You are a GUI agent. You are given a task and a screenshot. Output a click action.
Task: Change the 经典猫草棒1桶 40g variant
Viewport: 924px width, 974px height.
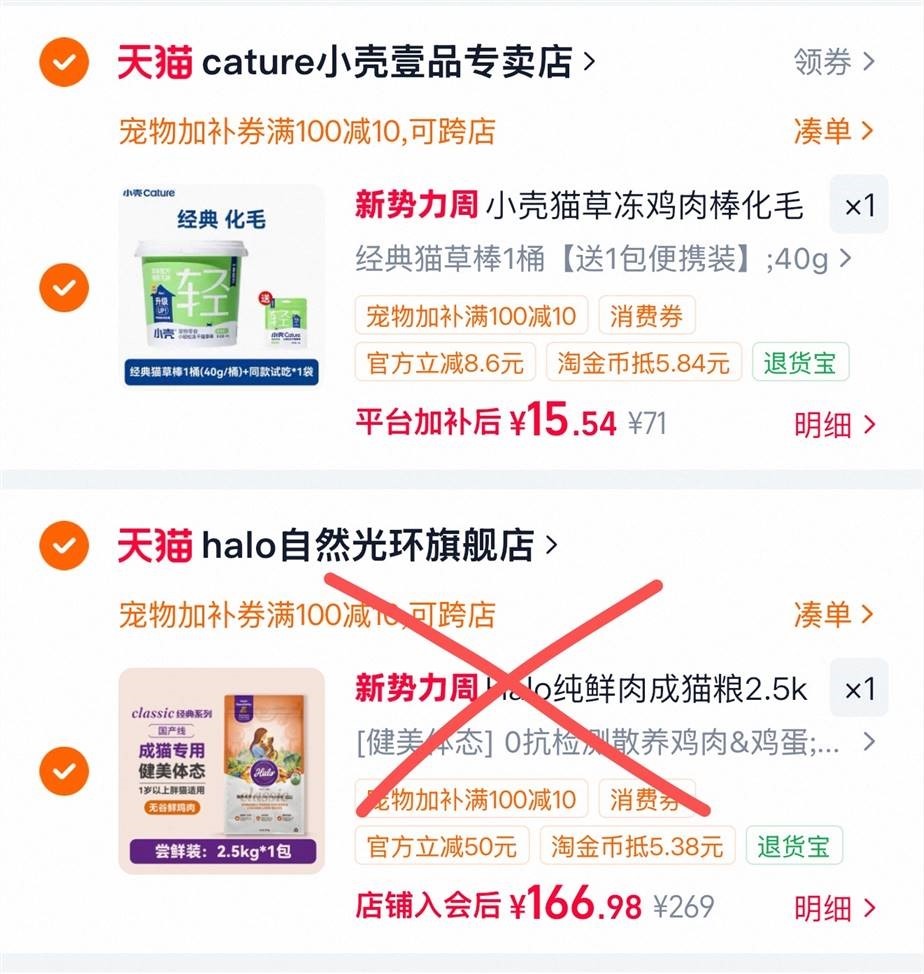pyautogui.click(x=603, y=259)
